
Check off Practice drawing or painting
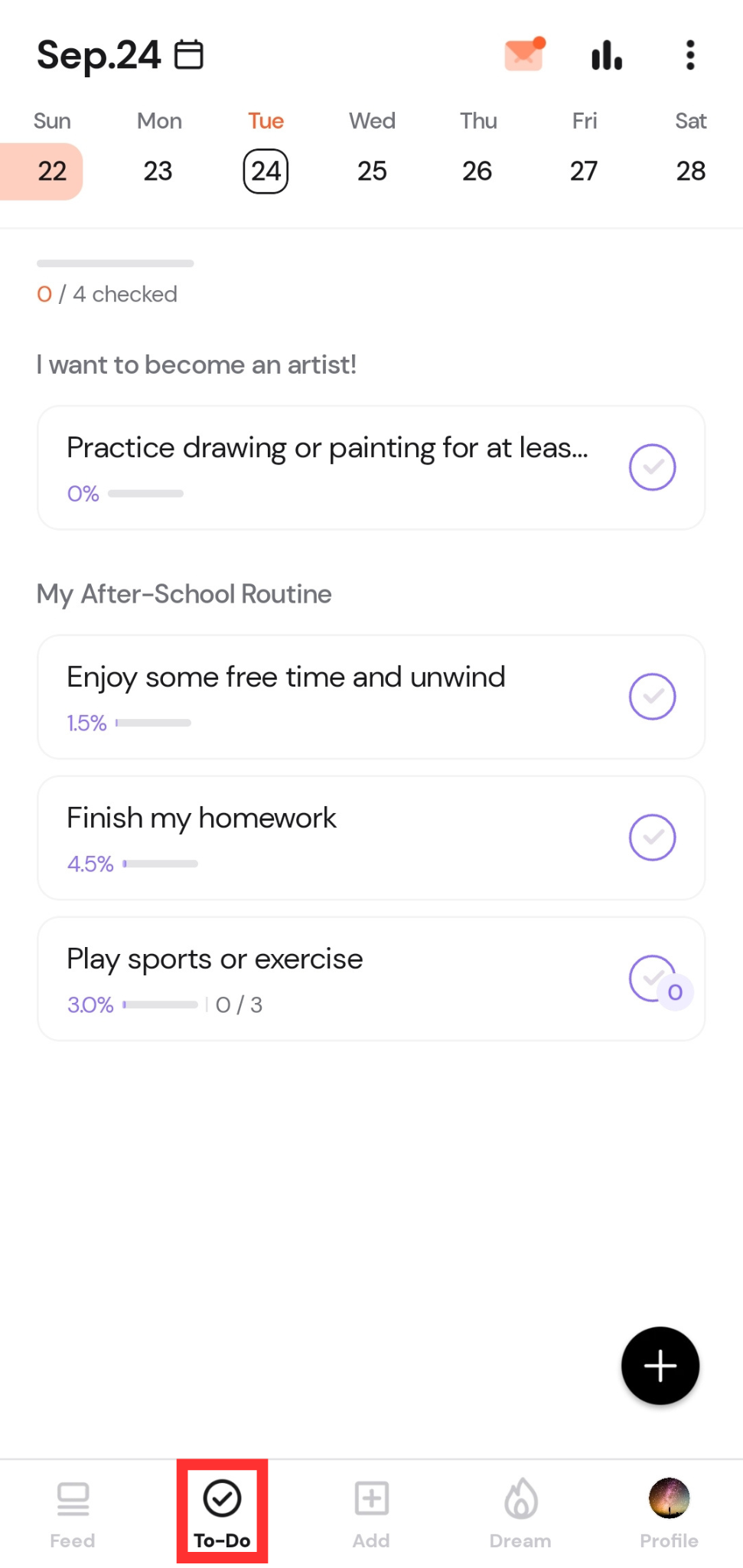click(x=652, y=467)
